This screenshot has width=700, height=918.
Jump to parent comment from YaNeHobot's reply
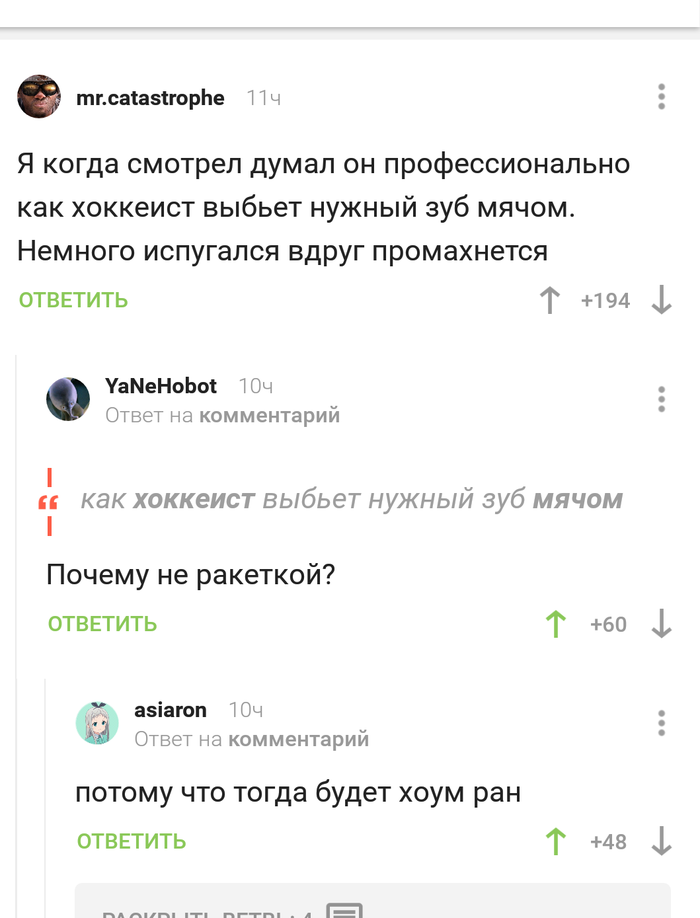[269, 415]
